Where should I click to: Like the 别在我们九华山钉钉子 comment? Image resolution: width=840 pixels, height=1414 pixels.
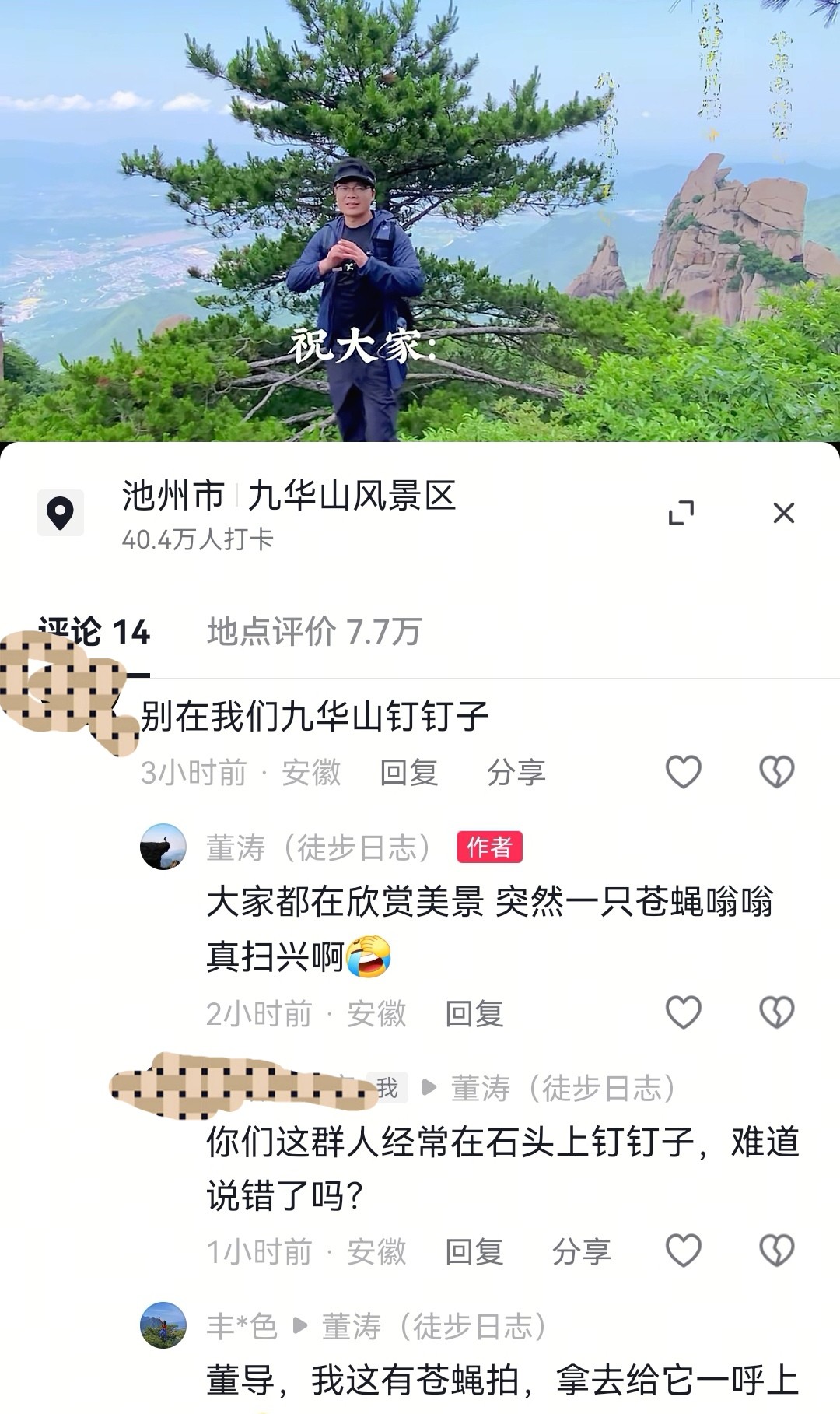click(x=684, y=772)
